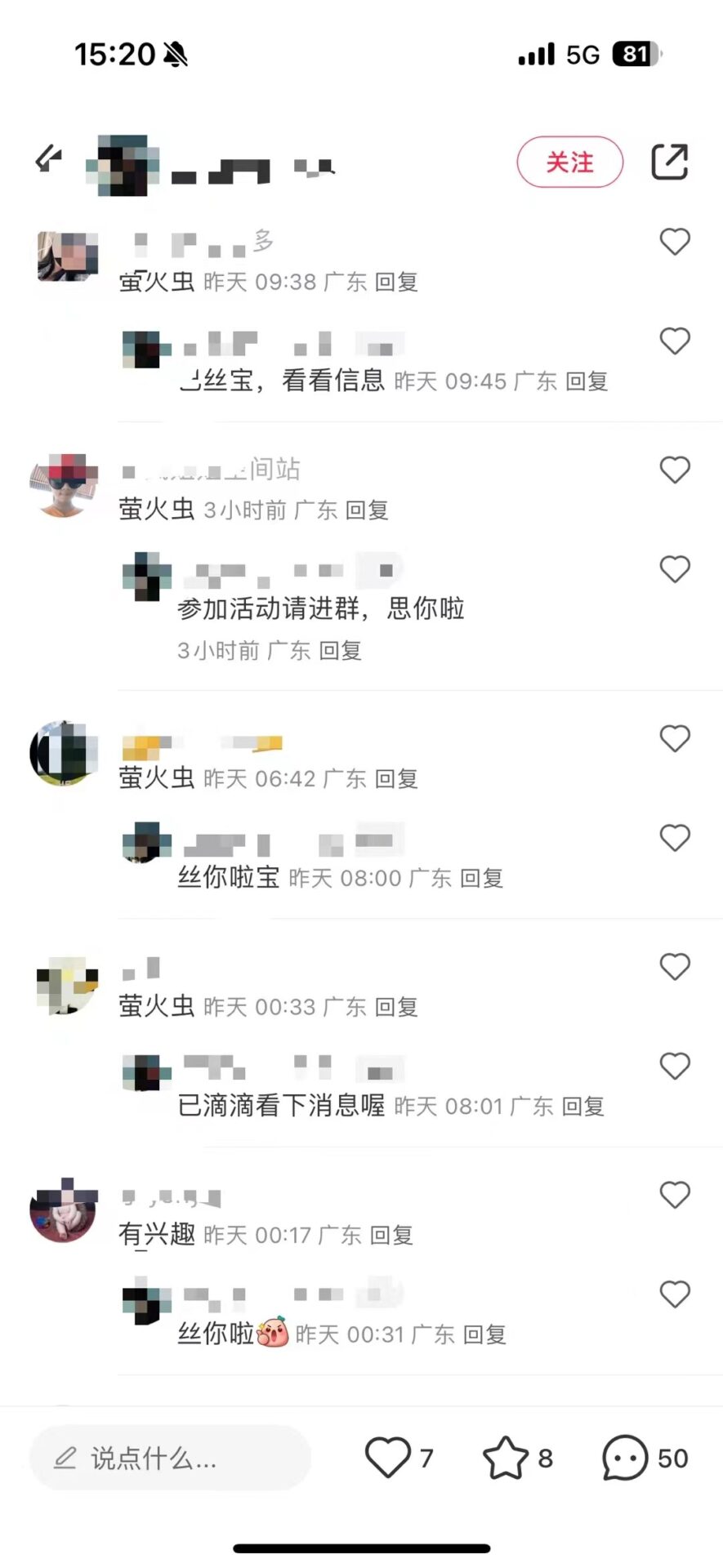The width and height of the screenshot is (723, 1568).
Task: Reply to the 萤火虫 comment from 昨天 09:38
Action: pyautogui.click(x=396, y=283)
